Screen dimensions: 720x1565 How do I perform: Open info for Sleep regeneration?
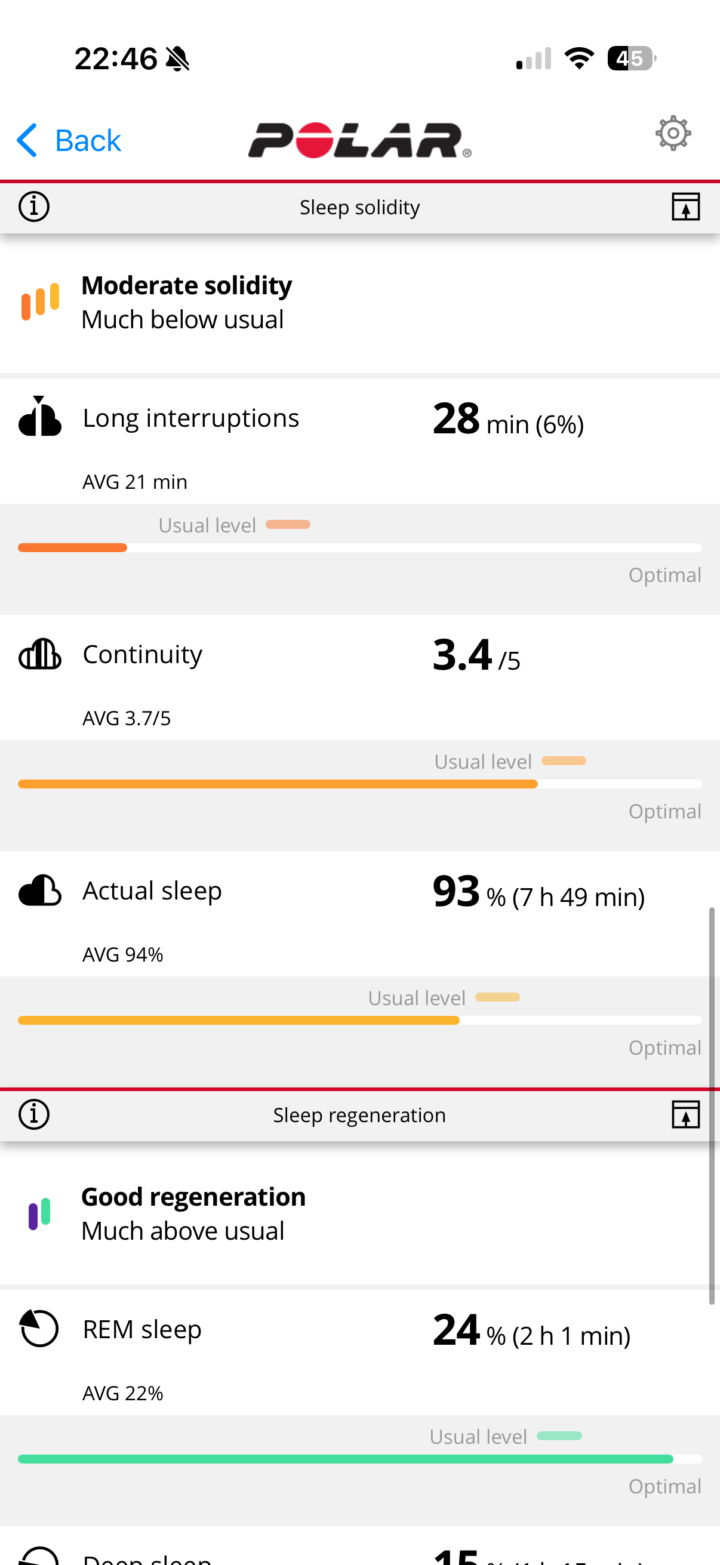[x=34, y=1114]
